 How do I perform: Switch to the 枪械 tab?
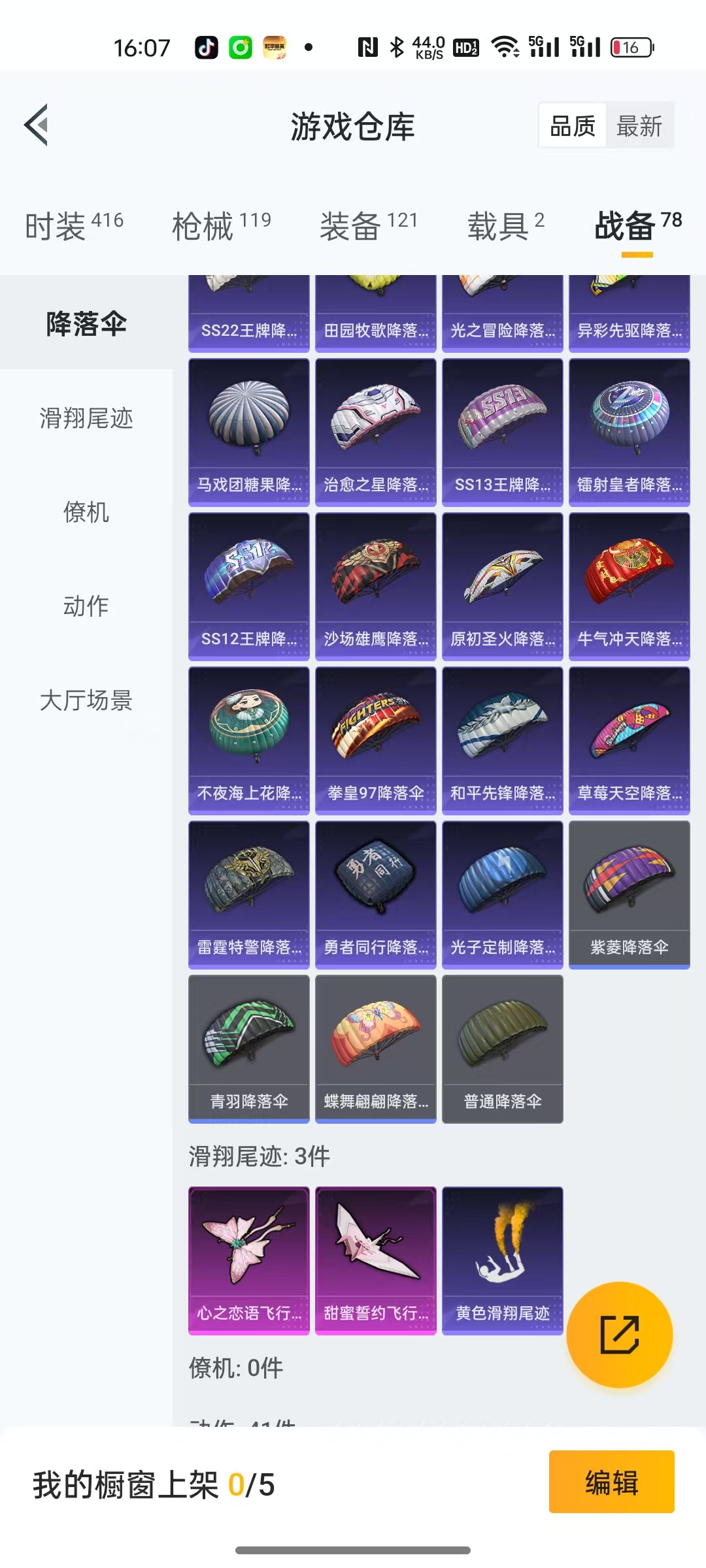point(221,225)
